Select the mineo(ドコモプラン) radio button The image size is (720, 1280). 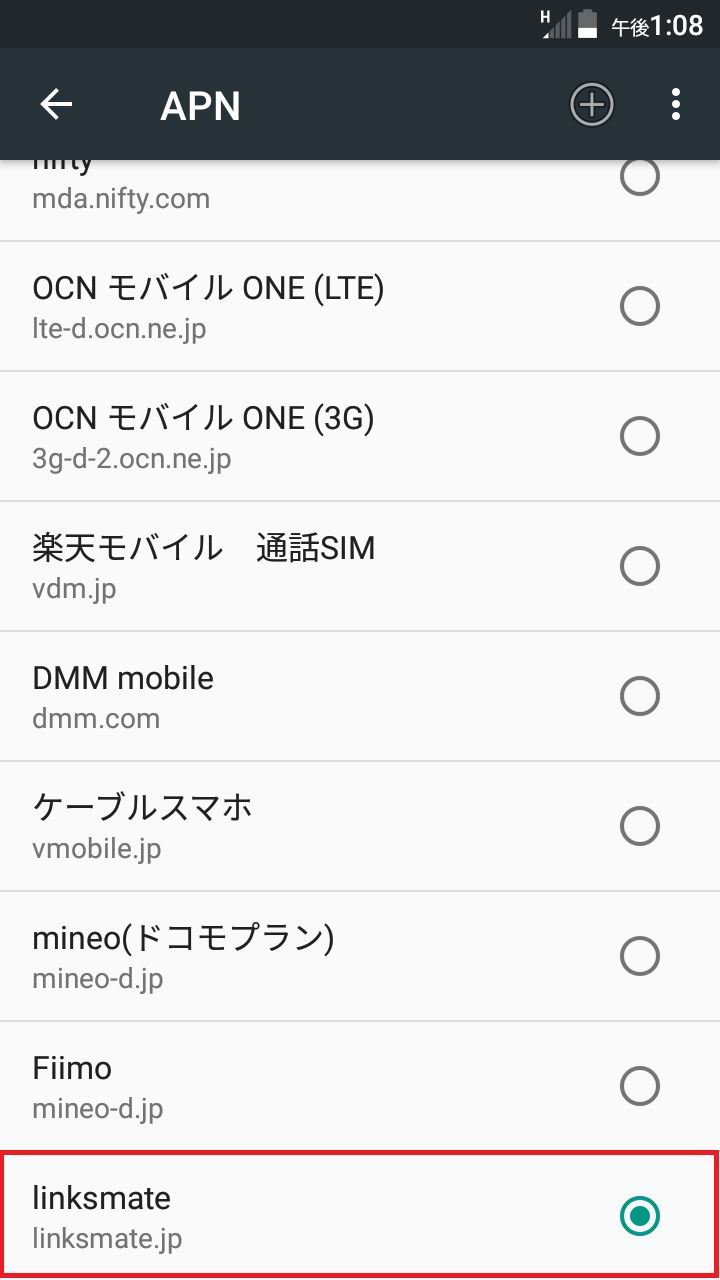point(641,956)
